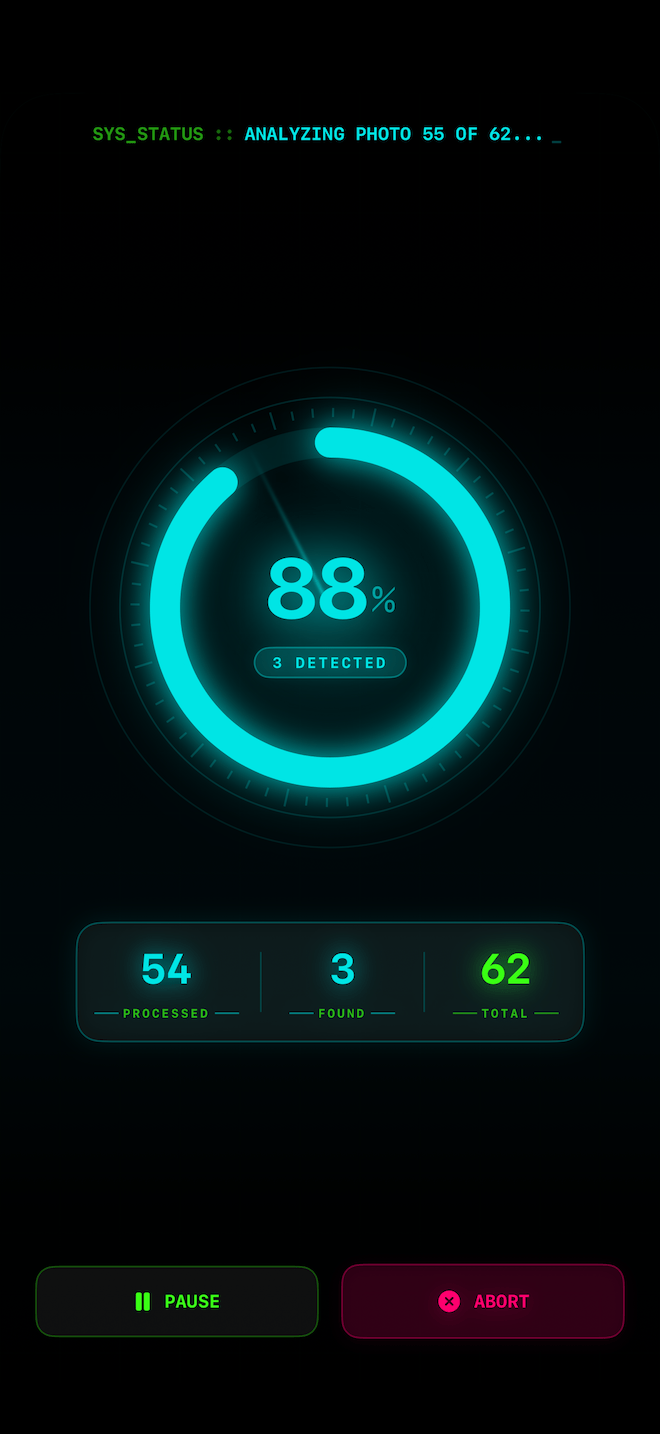
Task: Abort the scanning process
Action: (x=483, y=1301)
